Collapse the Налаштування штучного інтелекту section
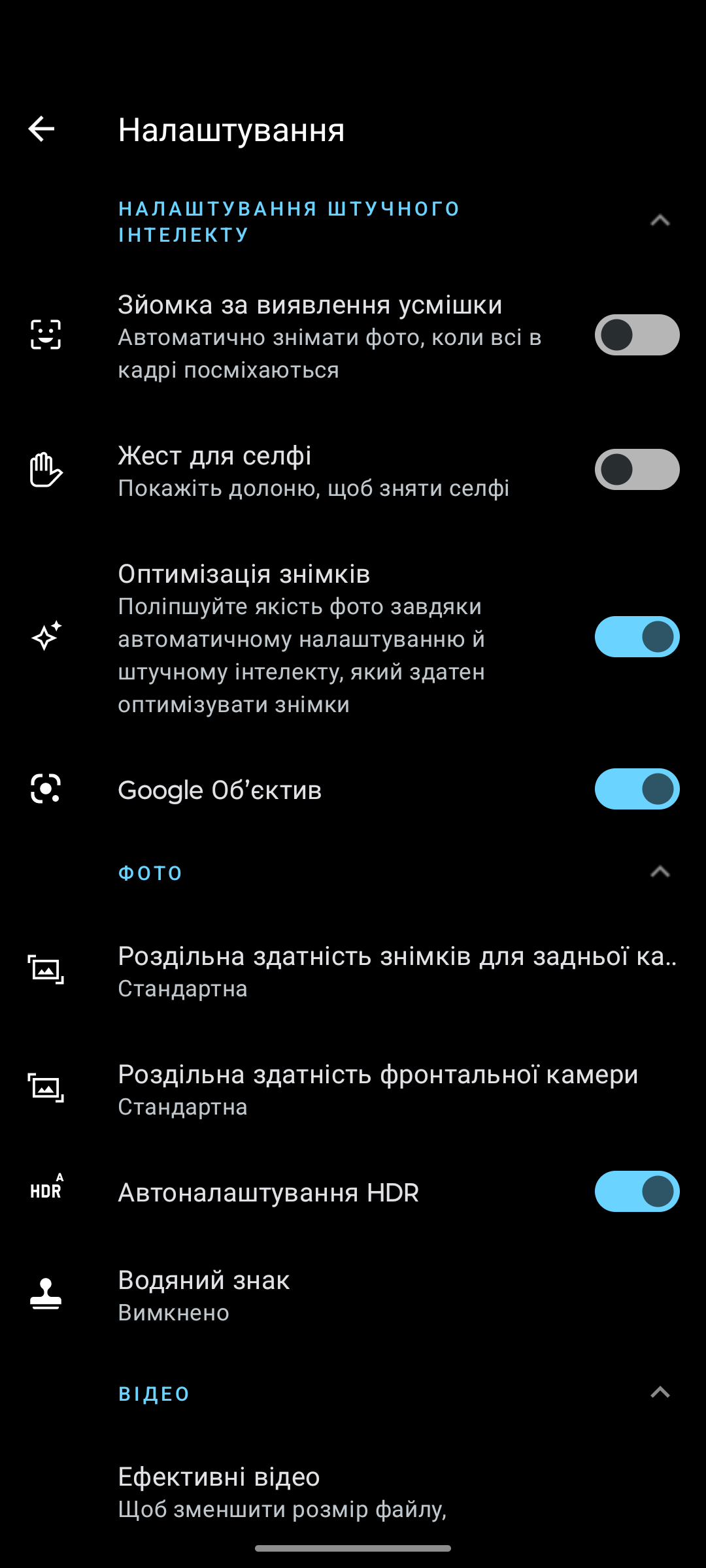This screenshot has width=706, height=1568. [660, 221]
